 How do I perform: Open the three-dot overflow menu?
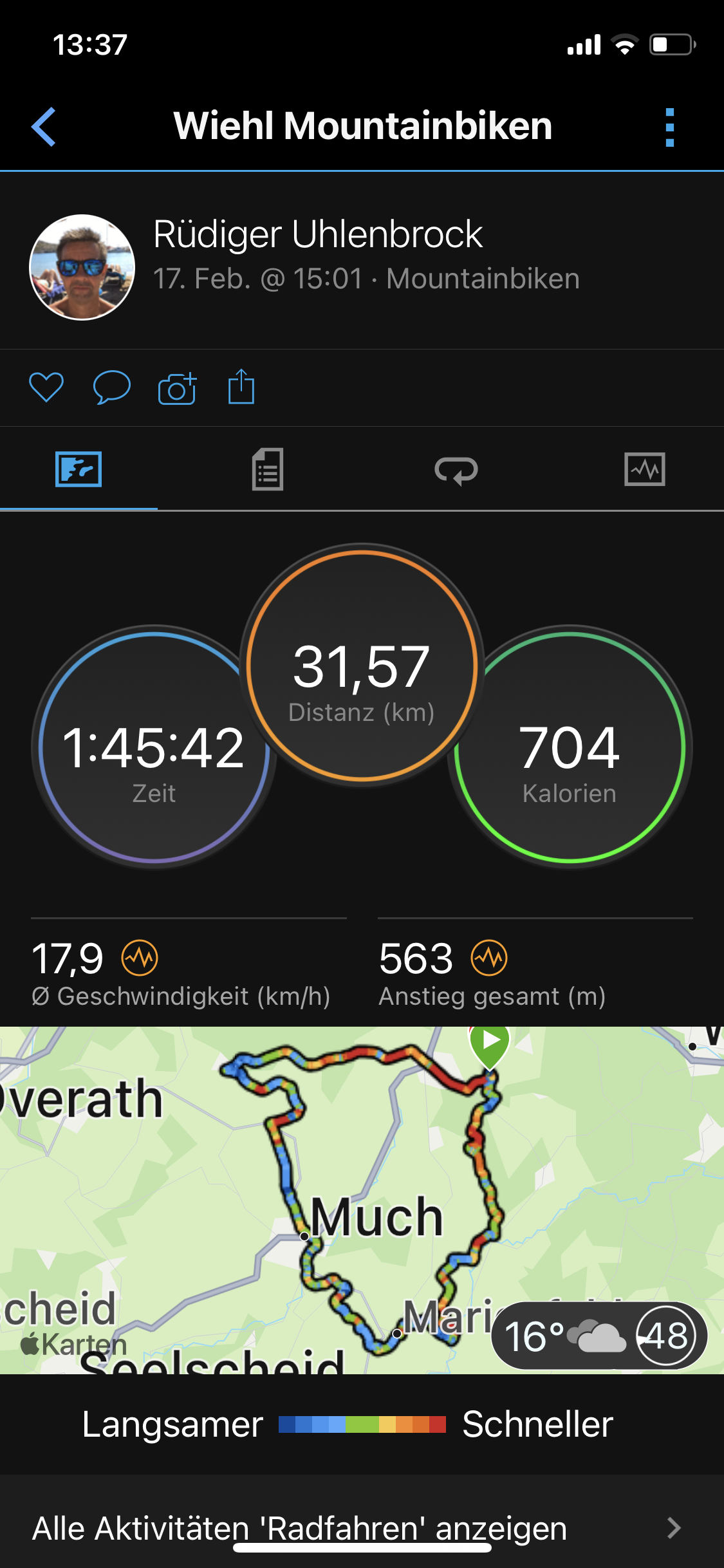(x=670, y=127)
